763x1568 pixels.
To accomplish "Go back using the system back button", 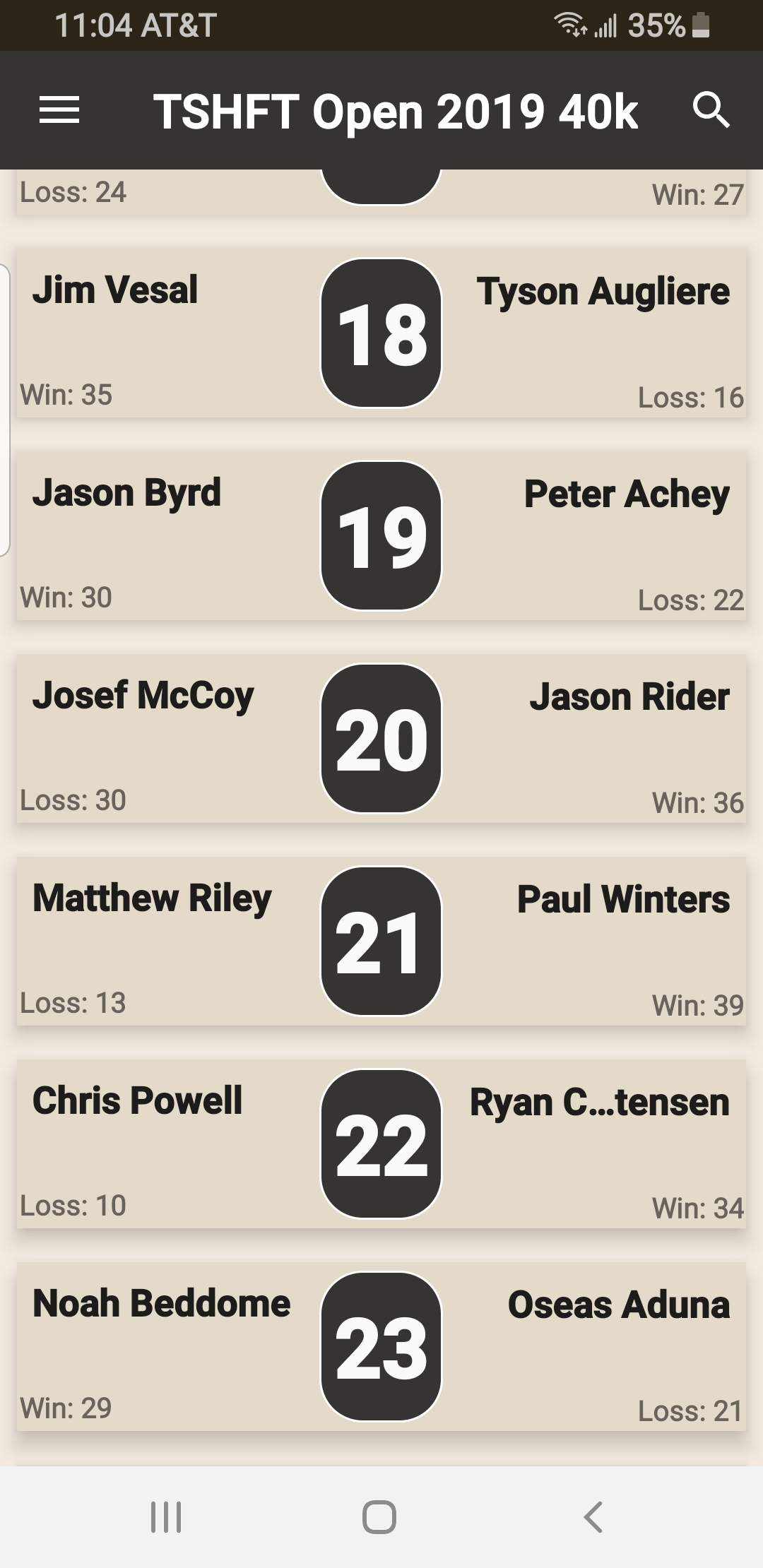I will tap(593, 1516).
